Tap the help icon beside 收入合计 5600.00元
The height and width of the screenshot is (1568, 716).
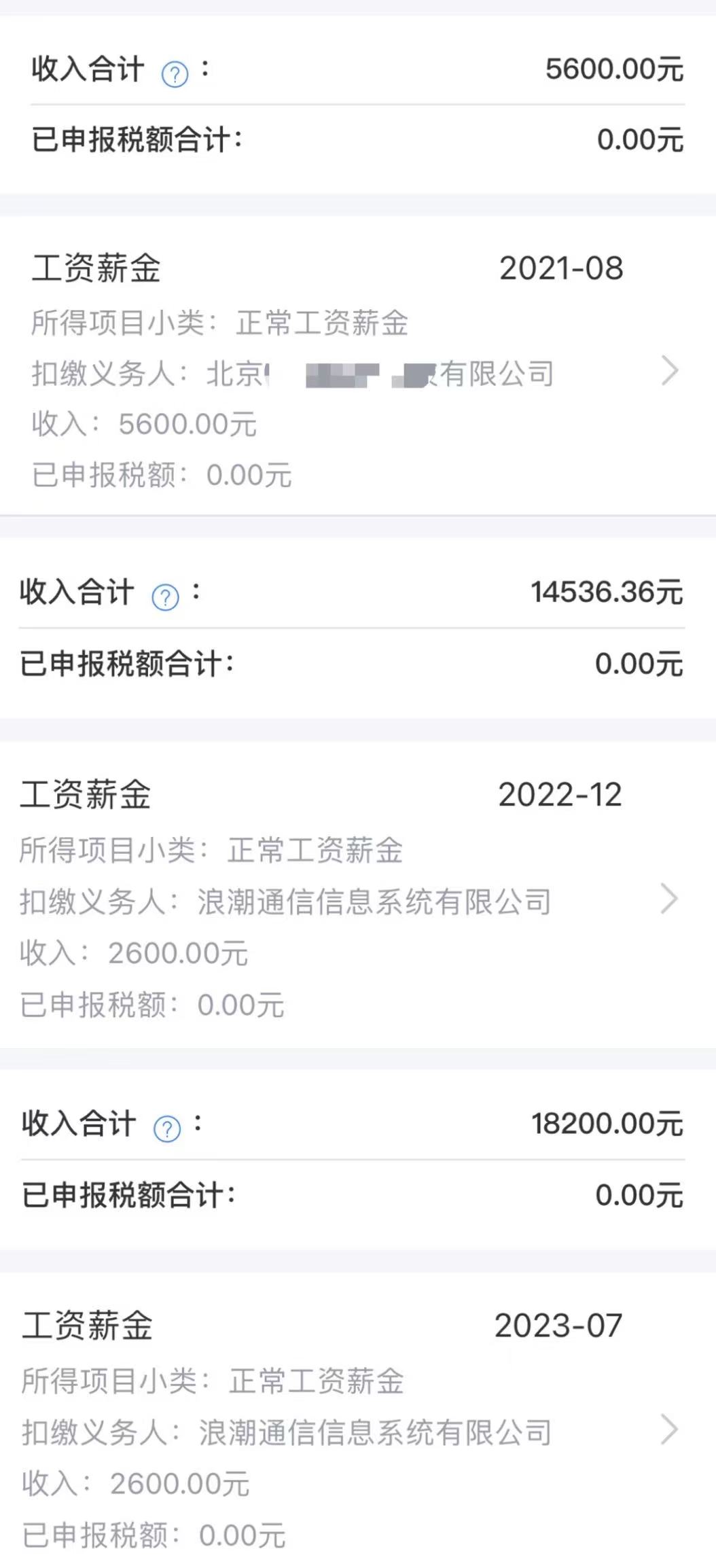(x=175, y=74)
